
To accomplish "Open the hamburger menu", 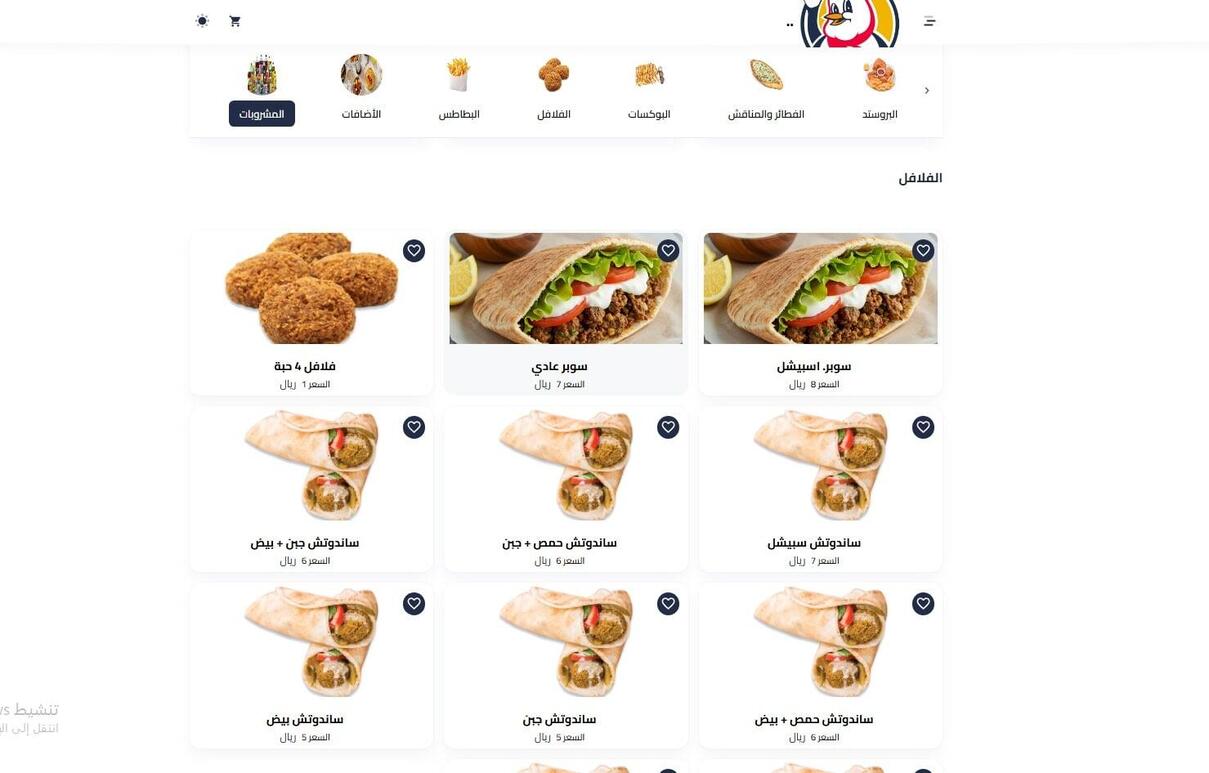I will [x=929, y=21].
